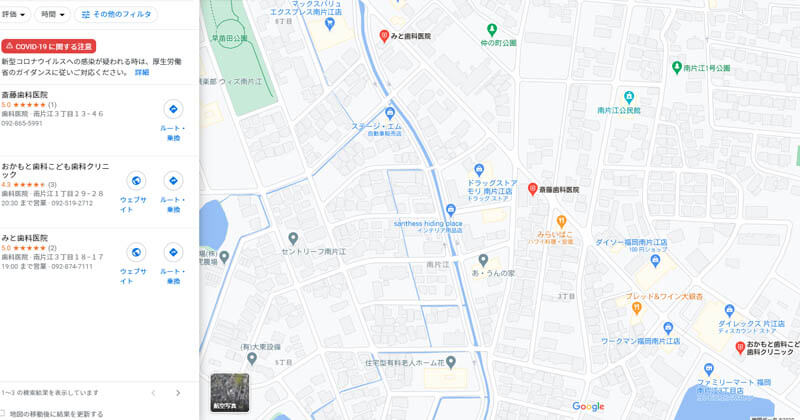Open the みと歯科医院 search result

point(25,238)
